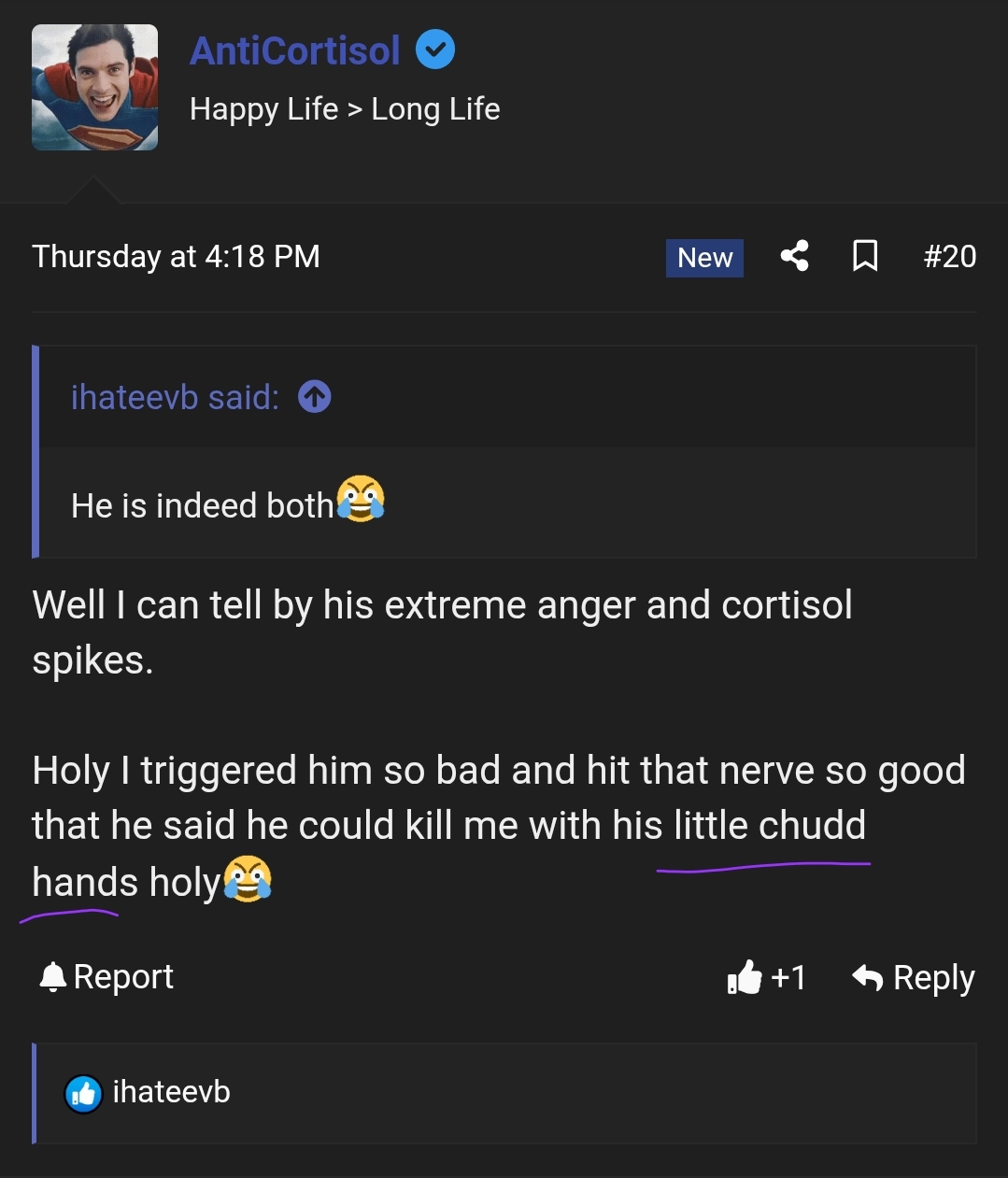
Task: Jump to ihateevb's quoted post
Action: [315, 398]
